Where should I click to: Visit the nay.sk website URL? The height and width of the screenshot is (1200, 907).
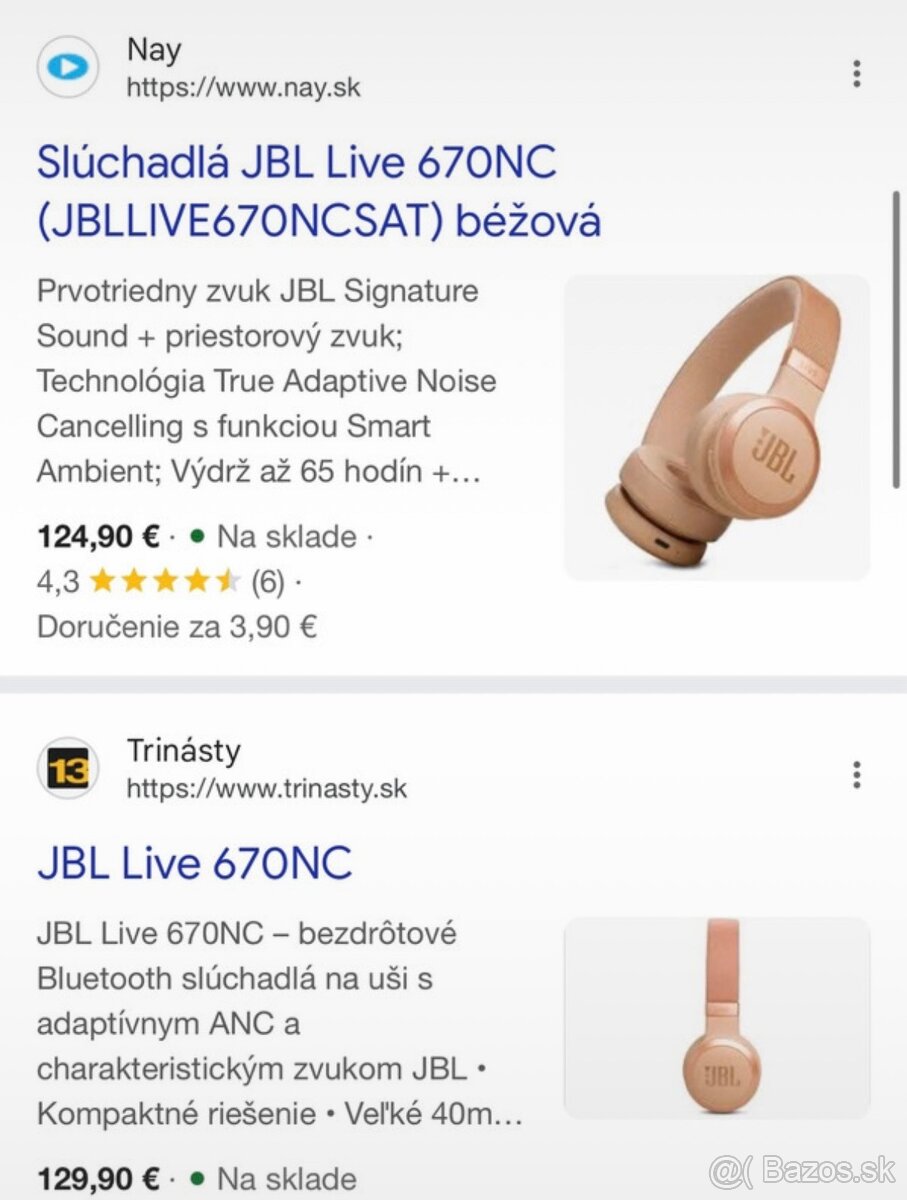(245, 87)
